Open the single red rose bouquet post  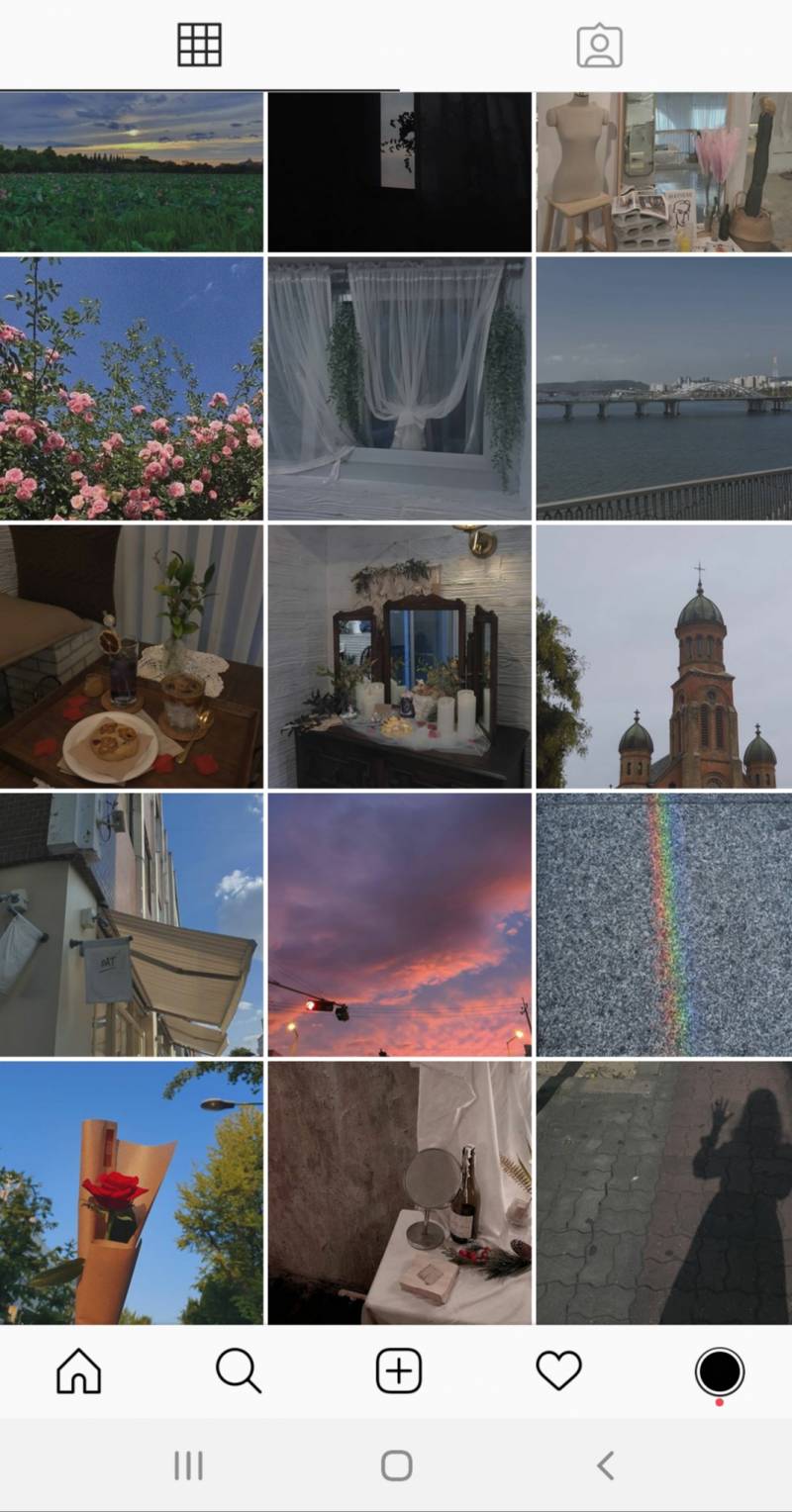point(132,1192)
